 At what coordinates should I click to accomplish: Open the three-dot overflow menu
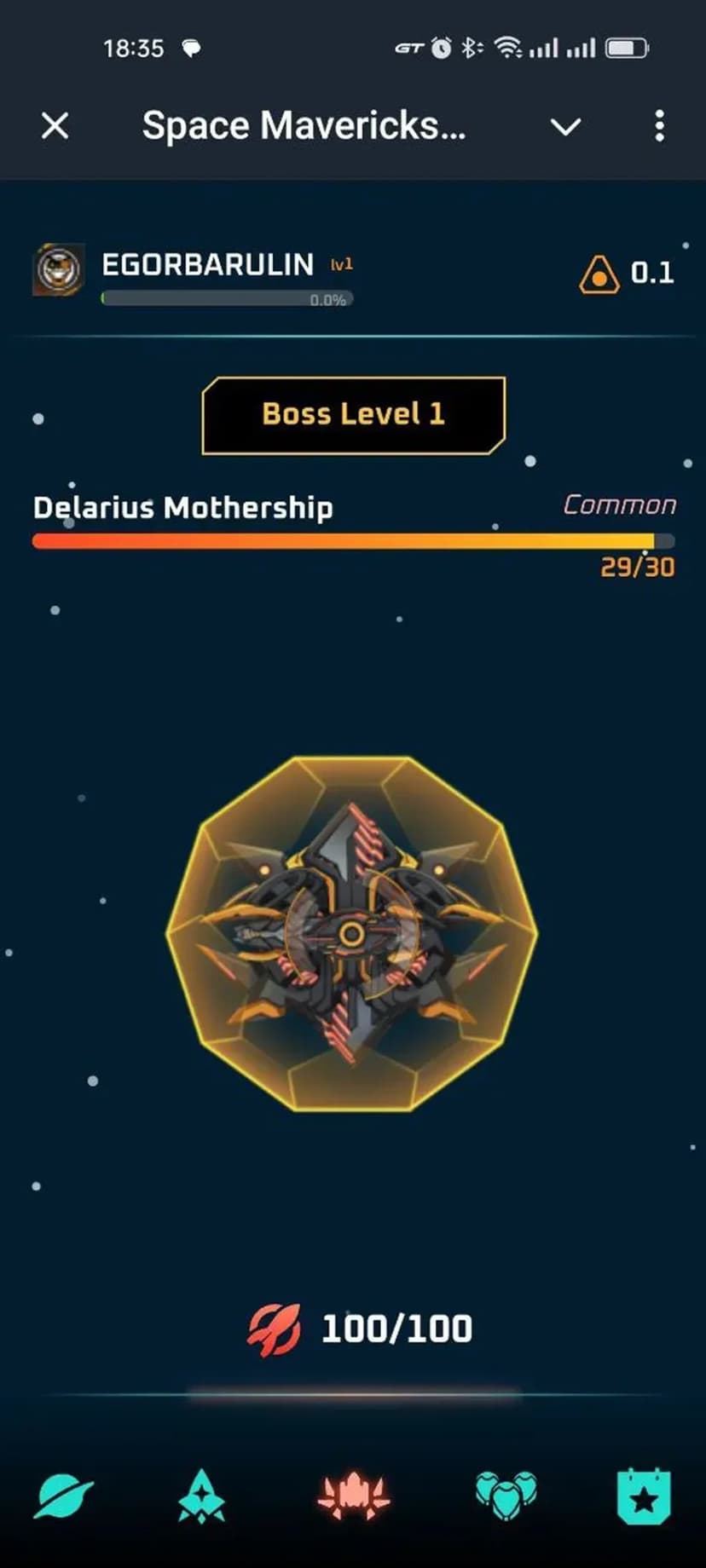(x=659, y=126)
